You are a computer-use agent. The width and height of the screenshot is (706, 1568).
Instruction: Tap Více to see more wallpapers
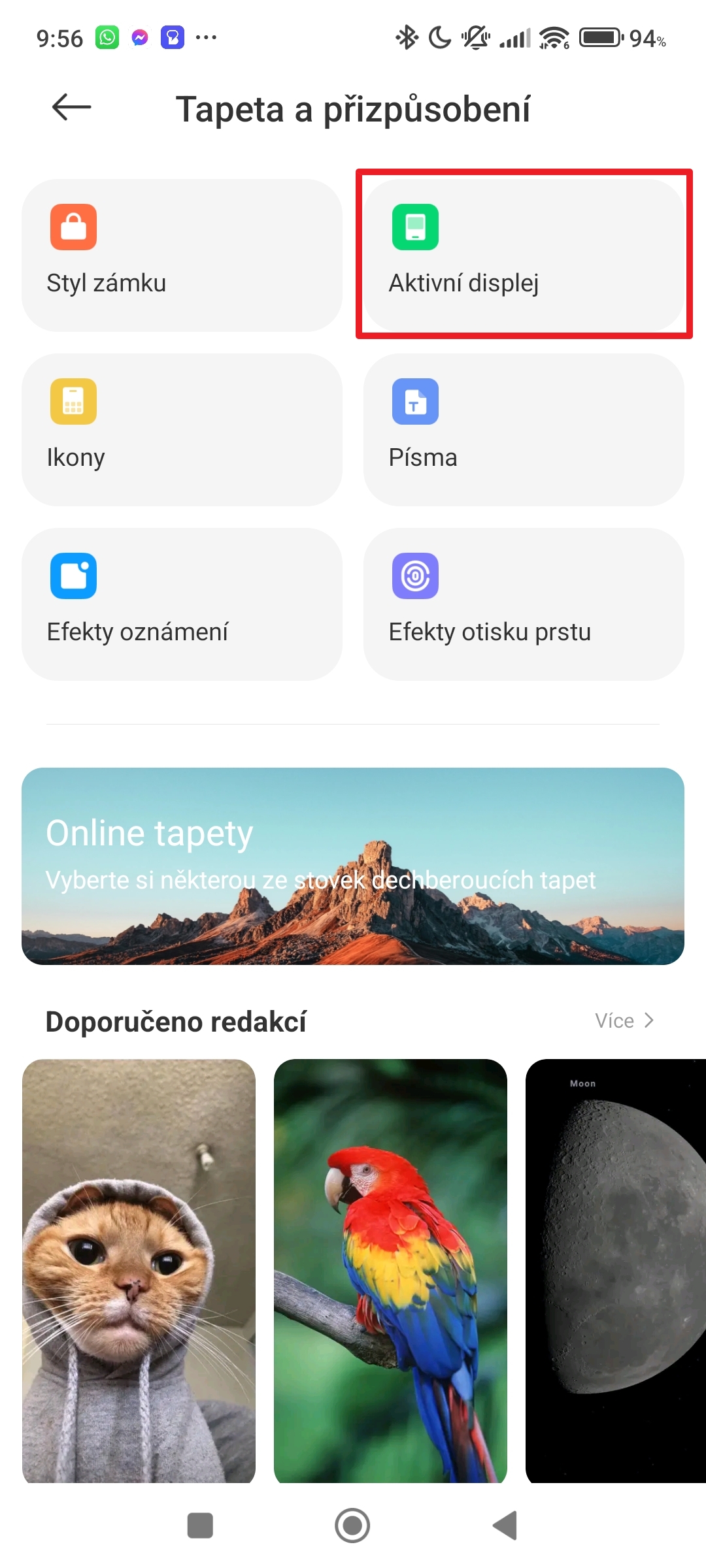click(x=624, y=1021)
